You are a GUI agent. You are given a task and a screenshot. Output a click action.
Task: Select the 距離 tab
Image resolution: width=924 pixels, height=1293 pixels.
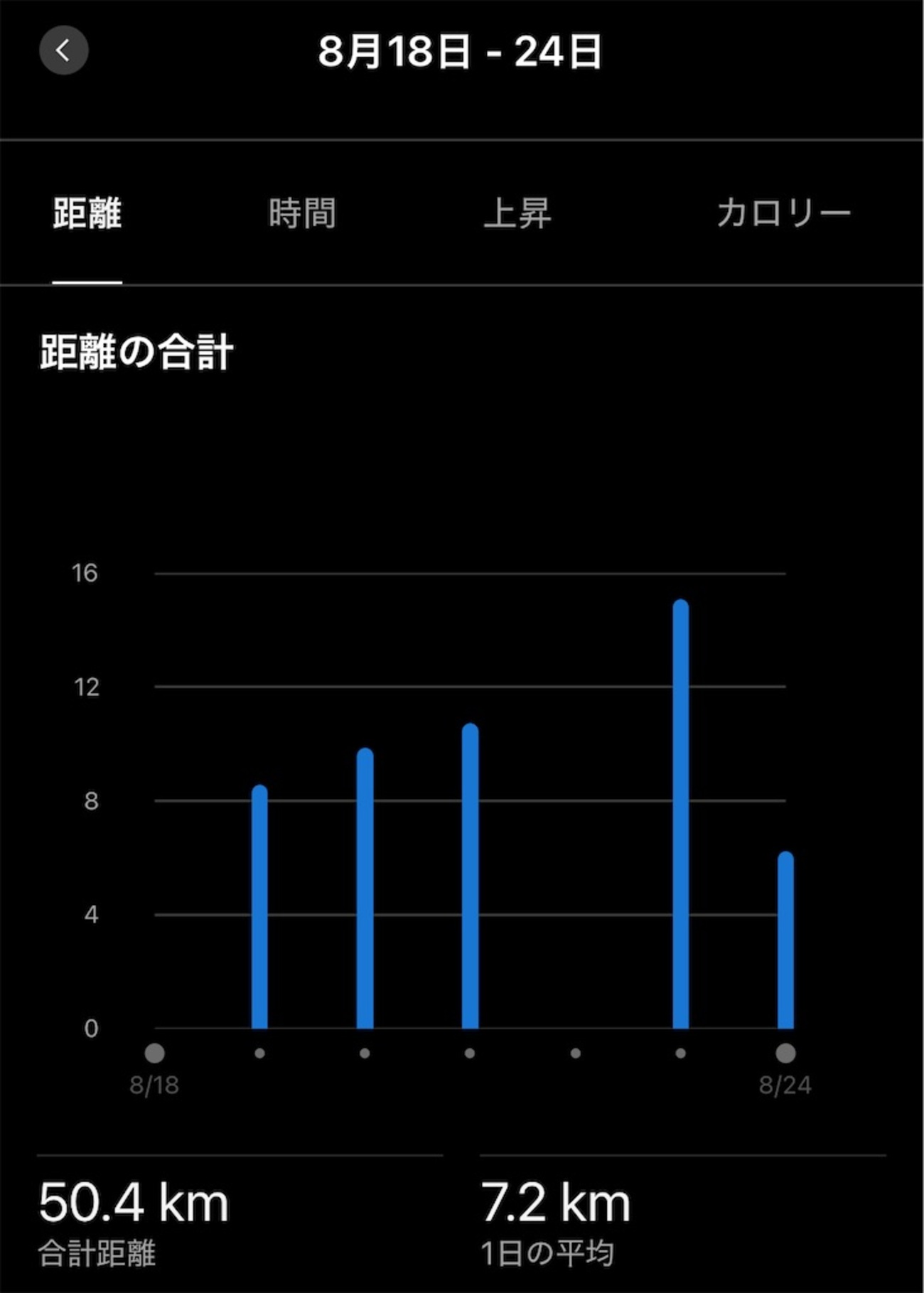click(87, 213)
